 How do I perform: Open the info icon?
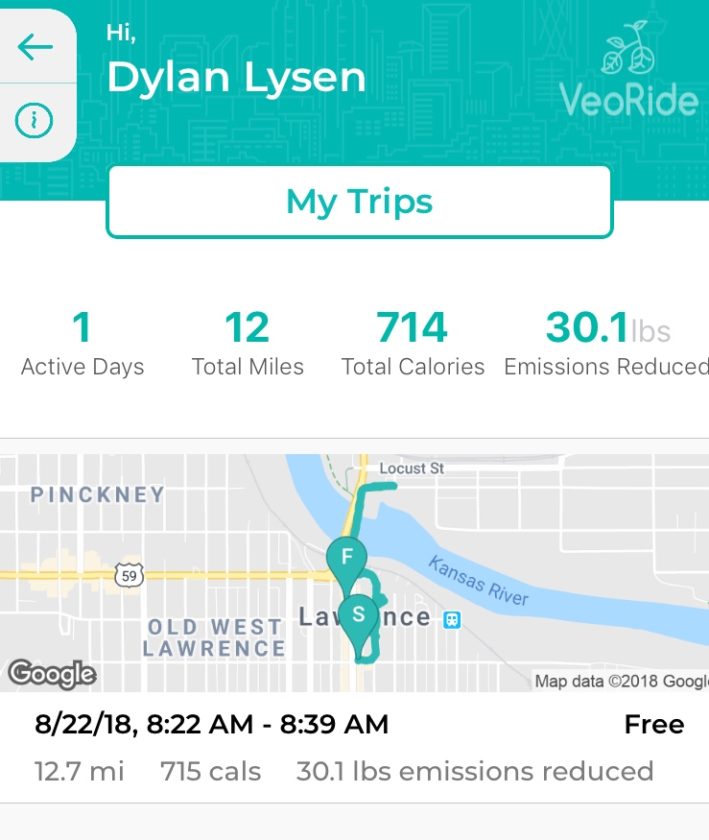click(35, 121)
